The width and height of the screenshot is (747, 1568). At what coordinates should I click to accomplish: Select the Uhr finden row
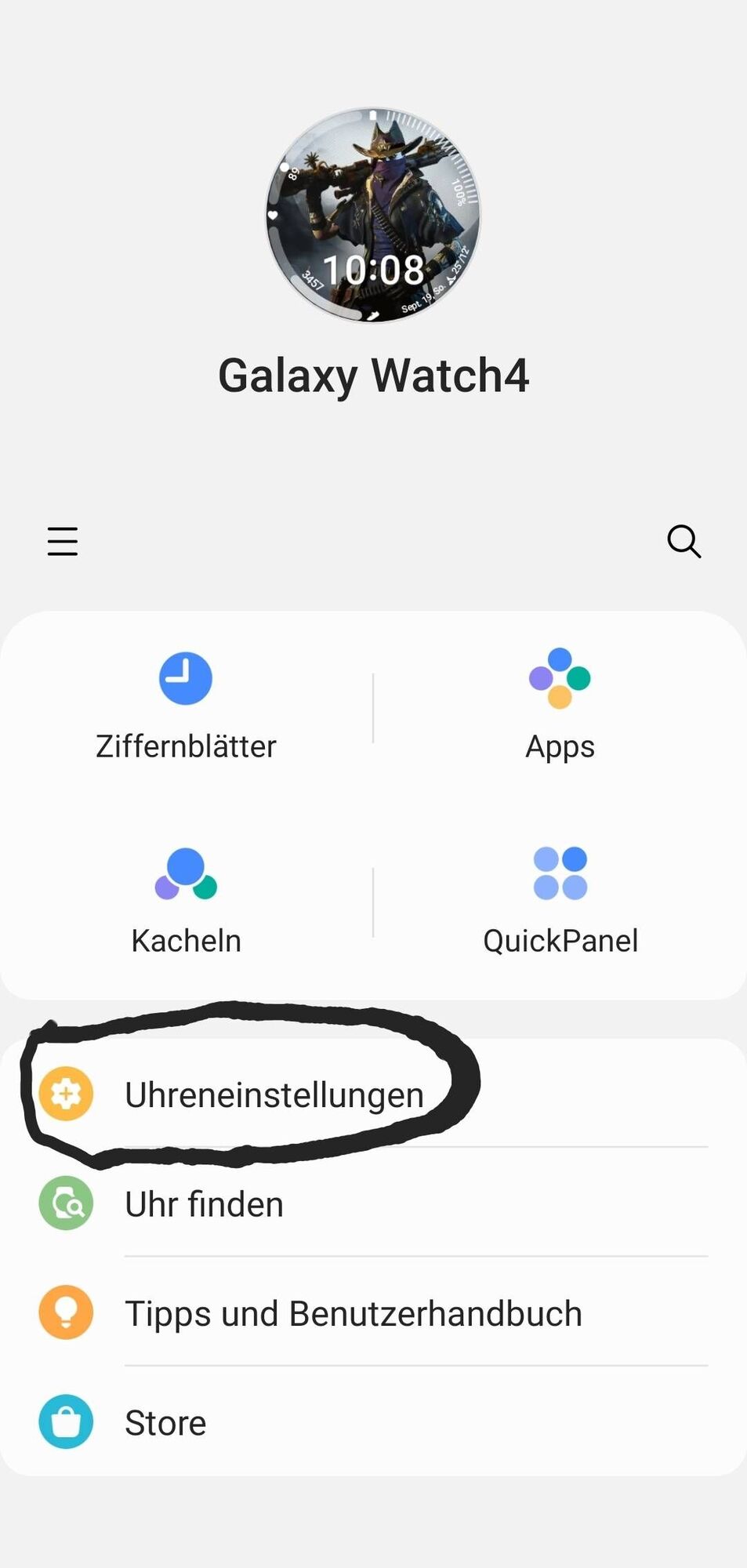tap(204, 1204)
